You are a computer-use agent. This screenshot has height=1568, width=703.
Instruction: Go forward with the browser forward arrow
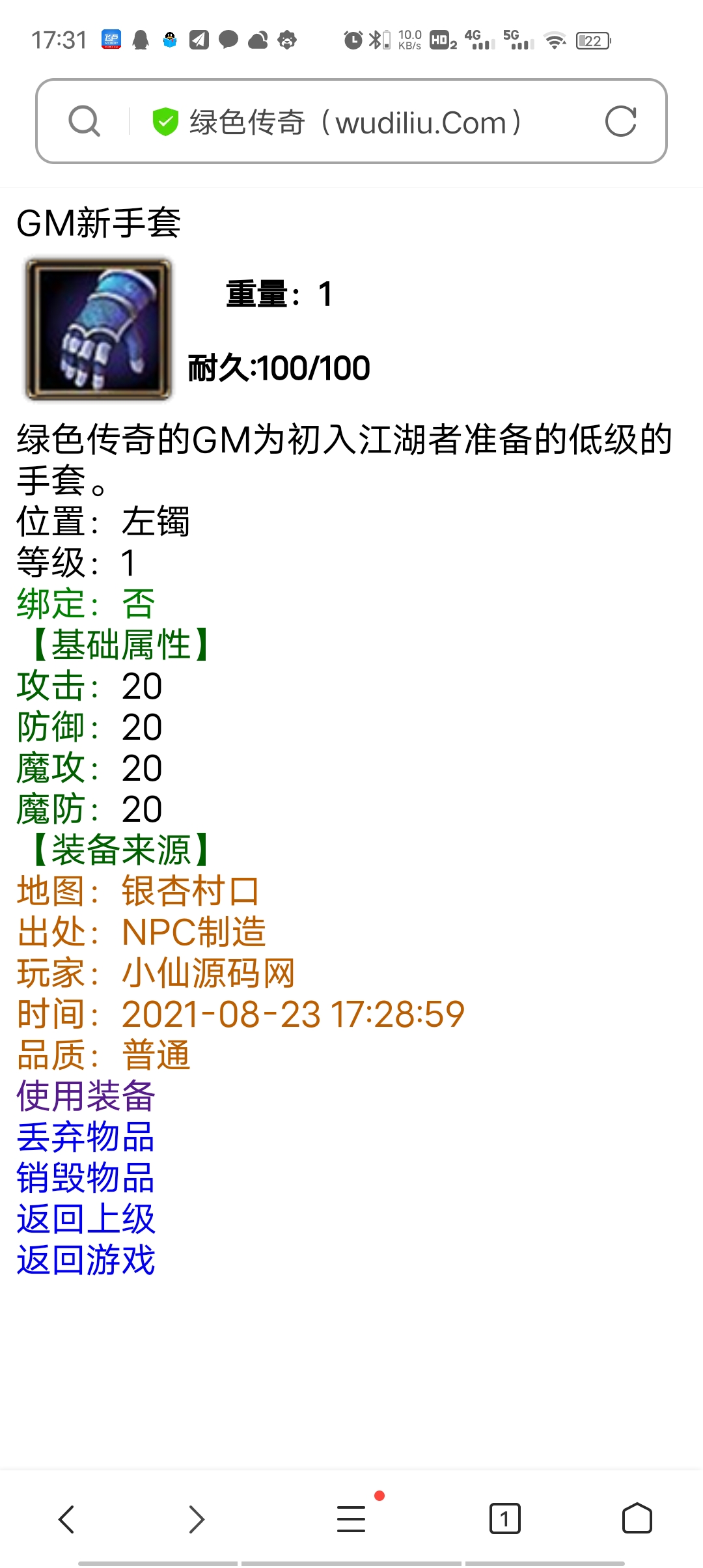[197, 1519]
